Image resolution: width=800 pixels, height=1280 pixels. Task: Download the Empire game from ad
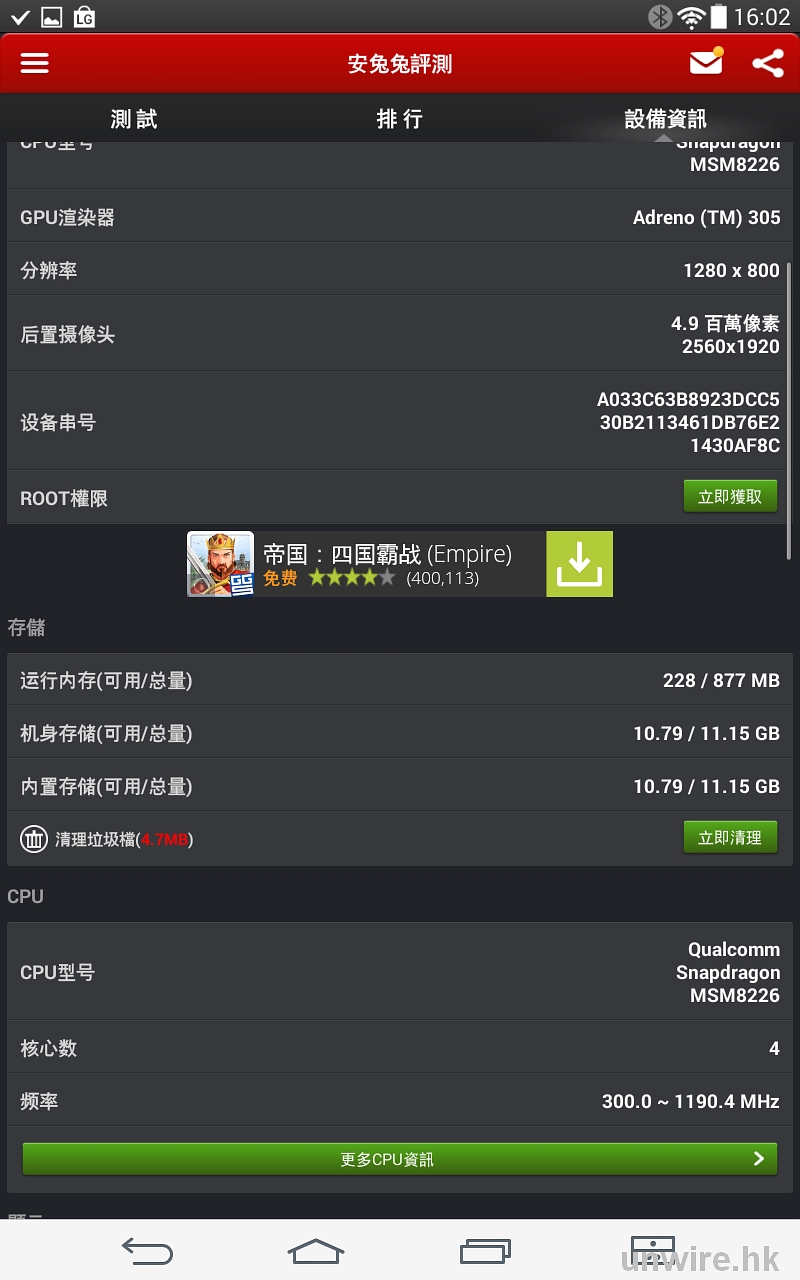pos(579,564)
